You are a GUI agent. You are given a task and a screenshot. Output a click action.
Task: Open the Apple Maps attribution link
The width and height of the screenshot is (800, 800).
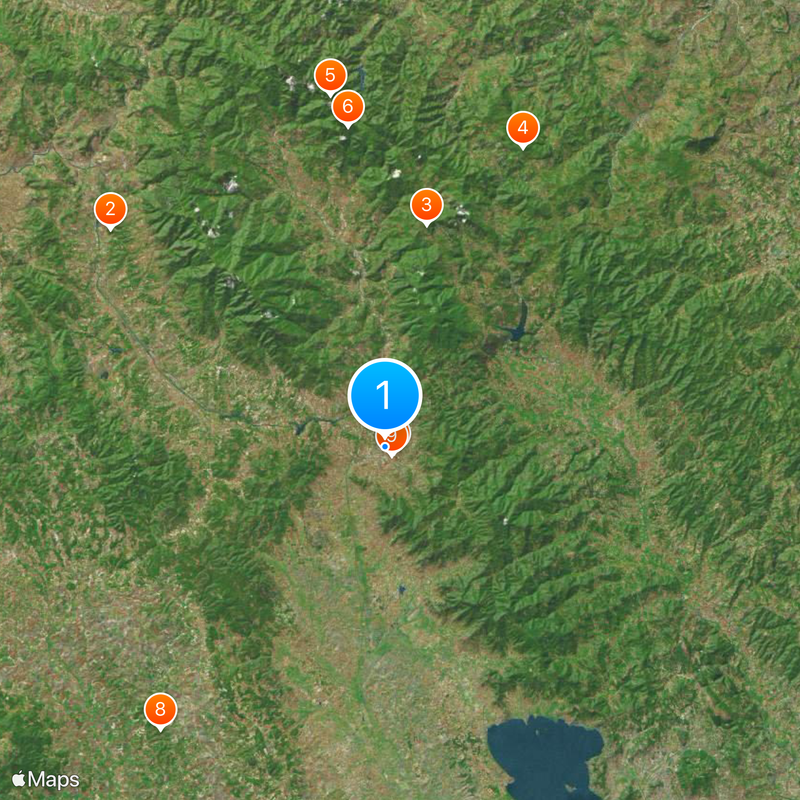pos(46,780)
